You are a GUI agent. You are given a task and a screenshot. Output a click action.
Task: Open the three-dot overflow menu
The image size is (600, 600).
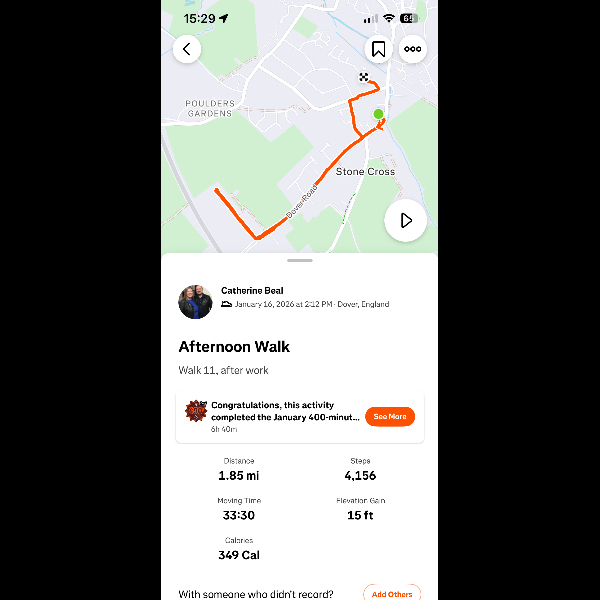coord(412,49)
